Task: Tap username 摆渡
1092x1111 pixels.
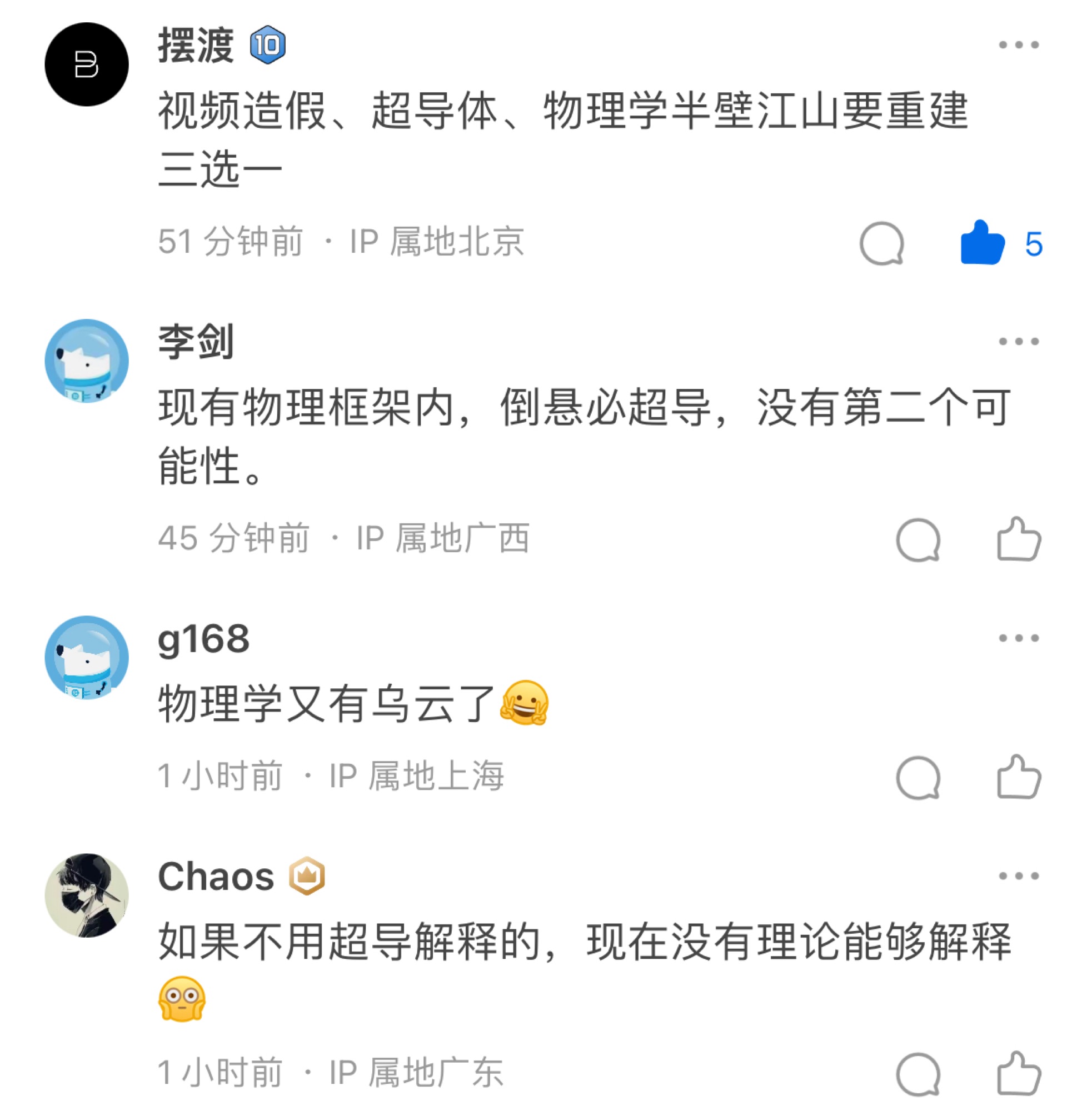Action: point(196,44)
